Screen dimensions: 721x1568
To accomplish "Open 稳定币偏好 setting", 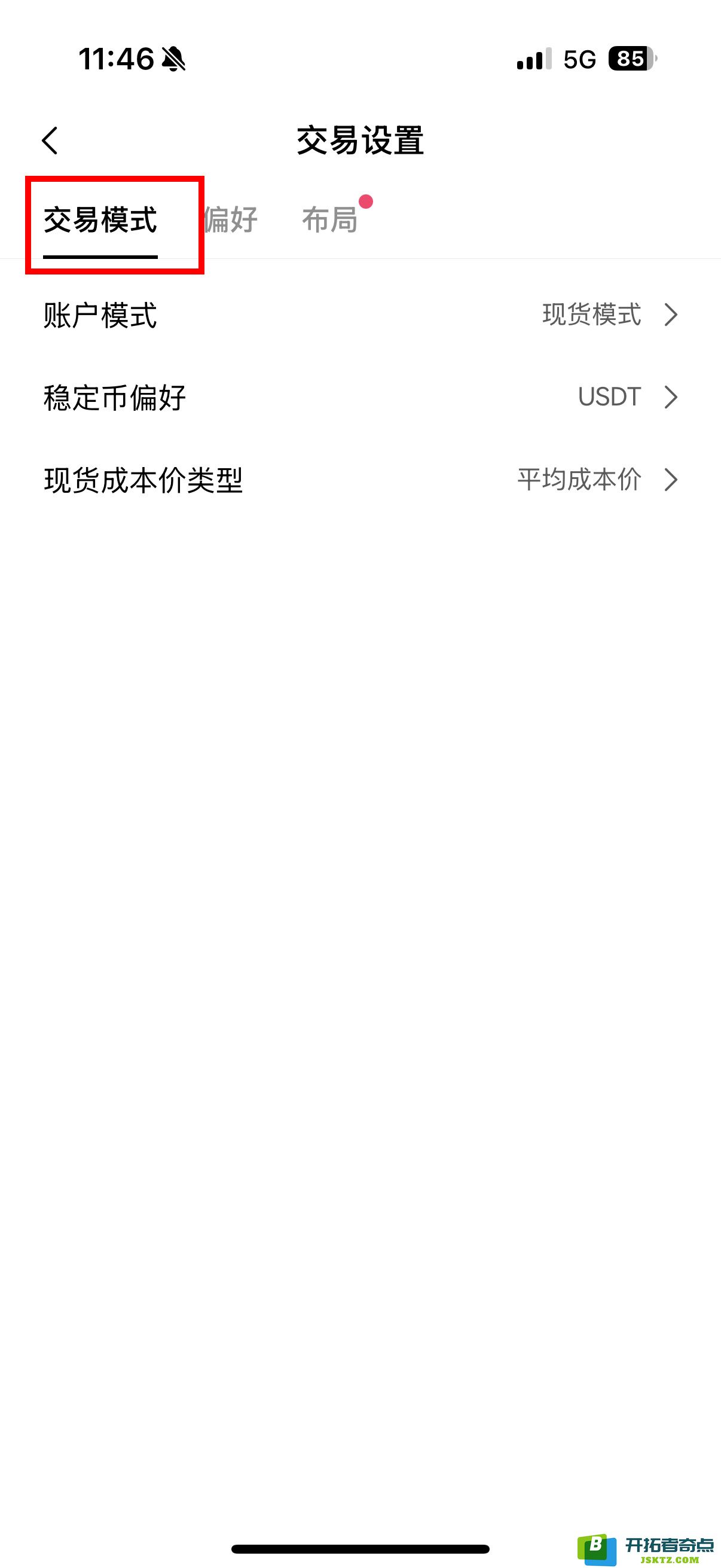I will tap(360, 398).
